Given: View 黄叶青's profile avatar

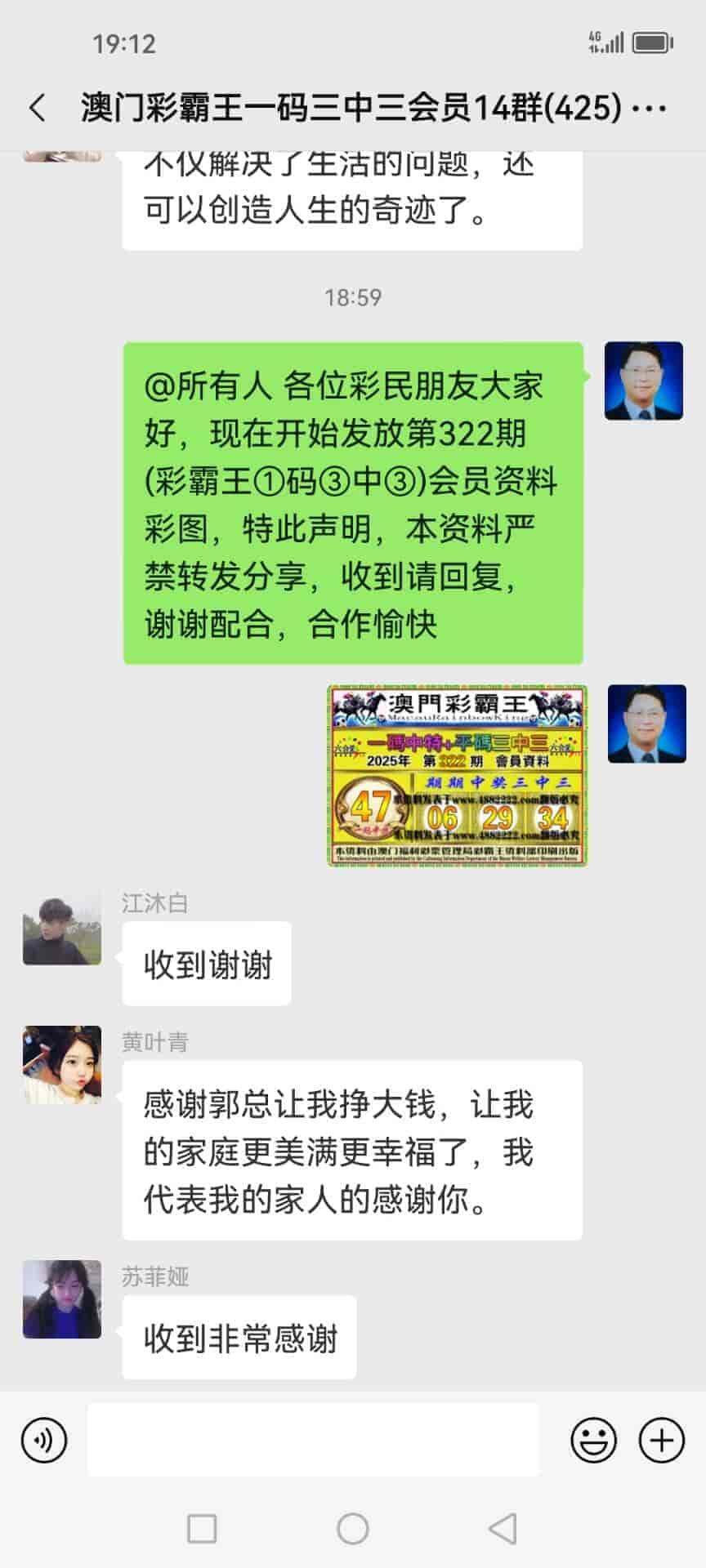Looking at the screenshot, I should (62, 1065).
